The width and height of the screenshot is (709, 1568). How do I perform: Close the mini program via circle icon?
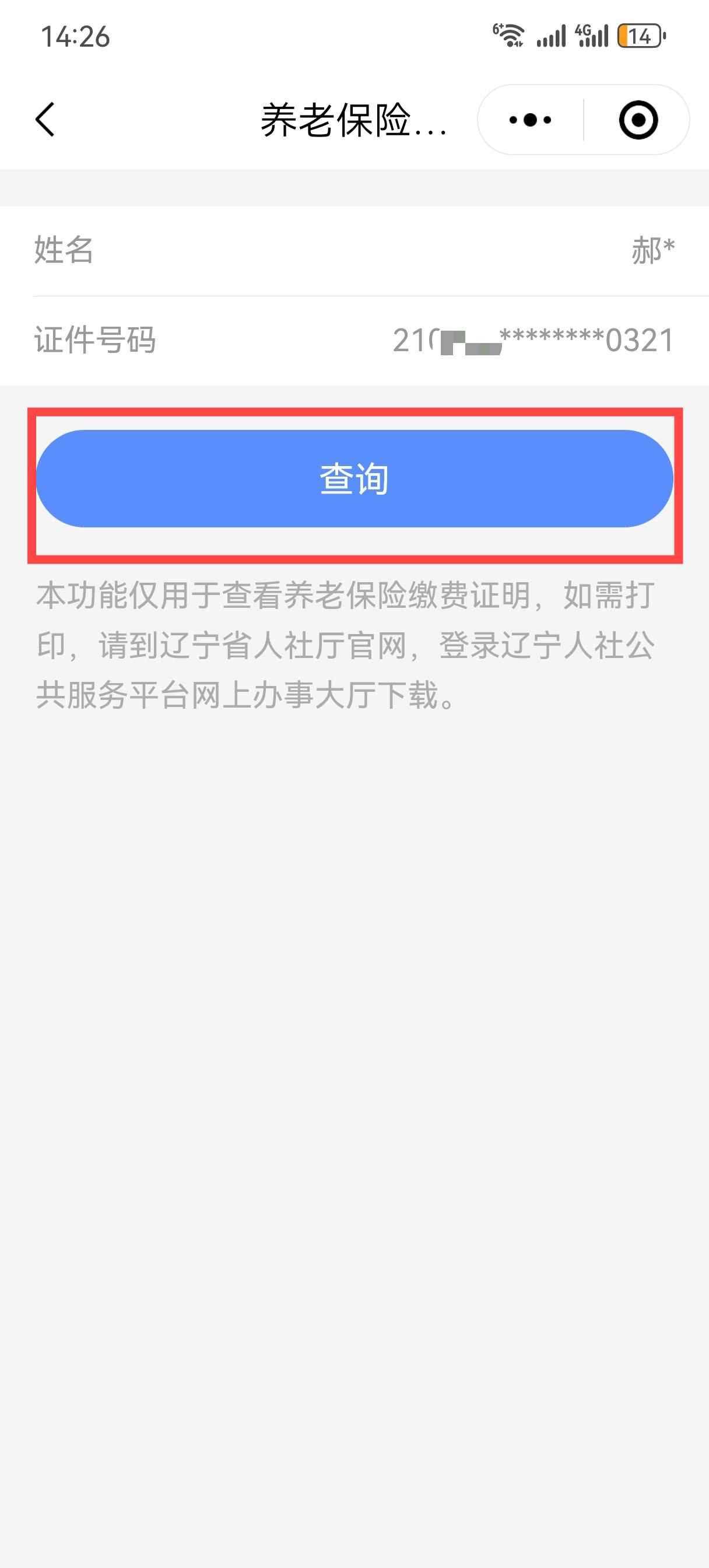[638, 120]
